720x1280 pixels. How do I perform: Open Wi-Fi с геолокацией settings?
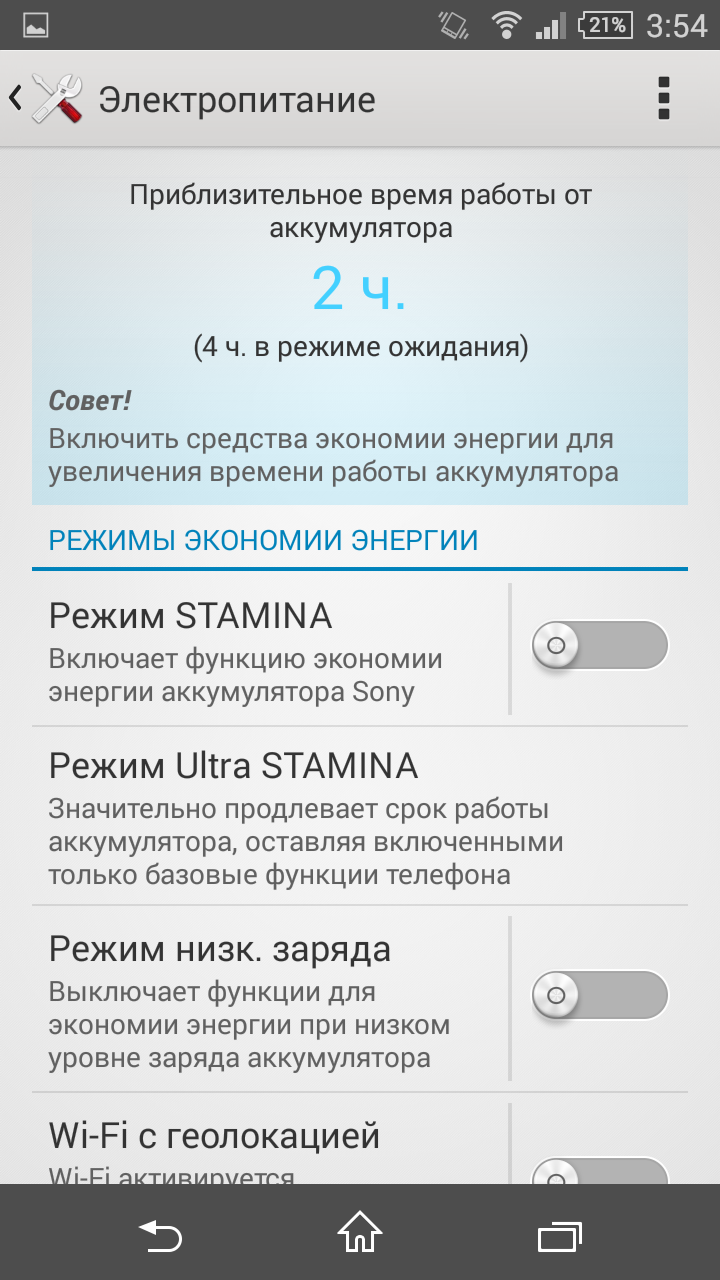pyautogui.click(x=270, y=1144)
